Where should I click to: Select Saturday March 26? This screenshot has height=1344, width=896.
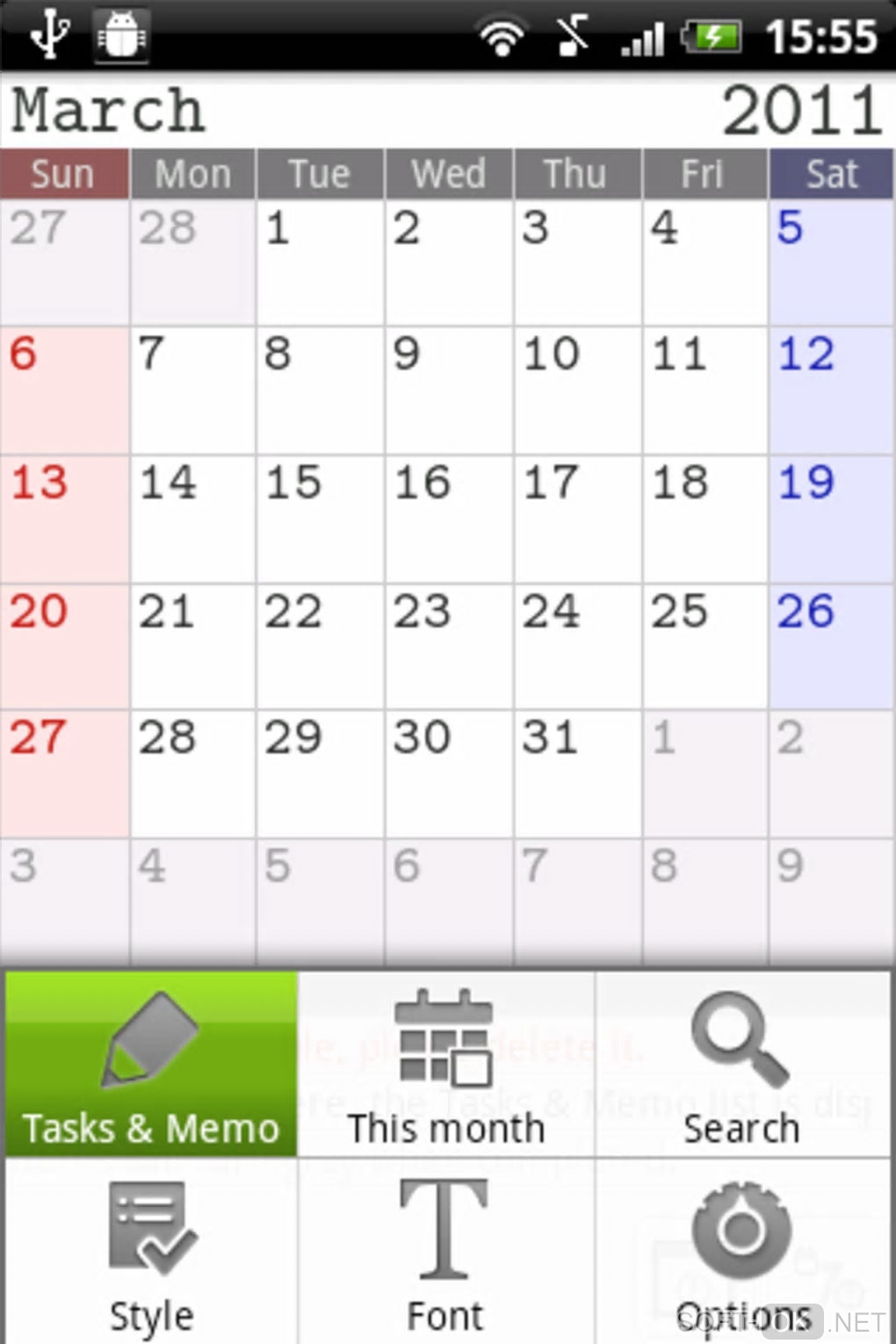[831, 647]
